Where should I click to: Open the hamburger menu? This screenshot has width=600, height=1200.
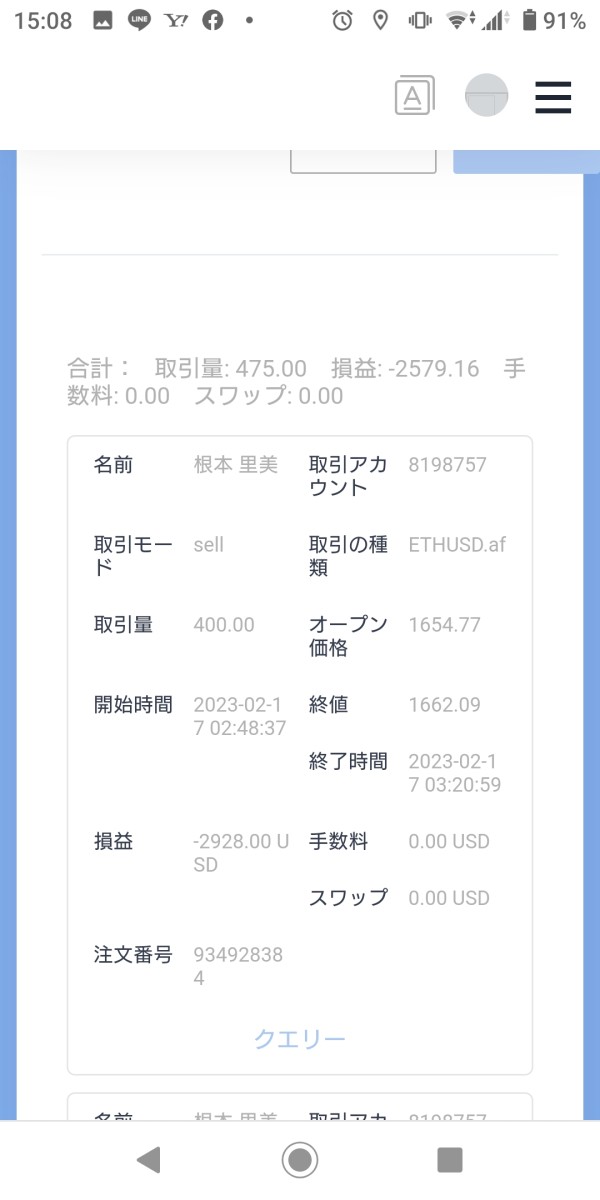[553, 96]
